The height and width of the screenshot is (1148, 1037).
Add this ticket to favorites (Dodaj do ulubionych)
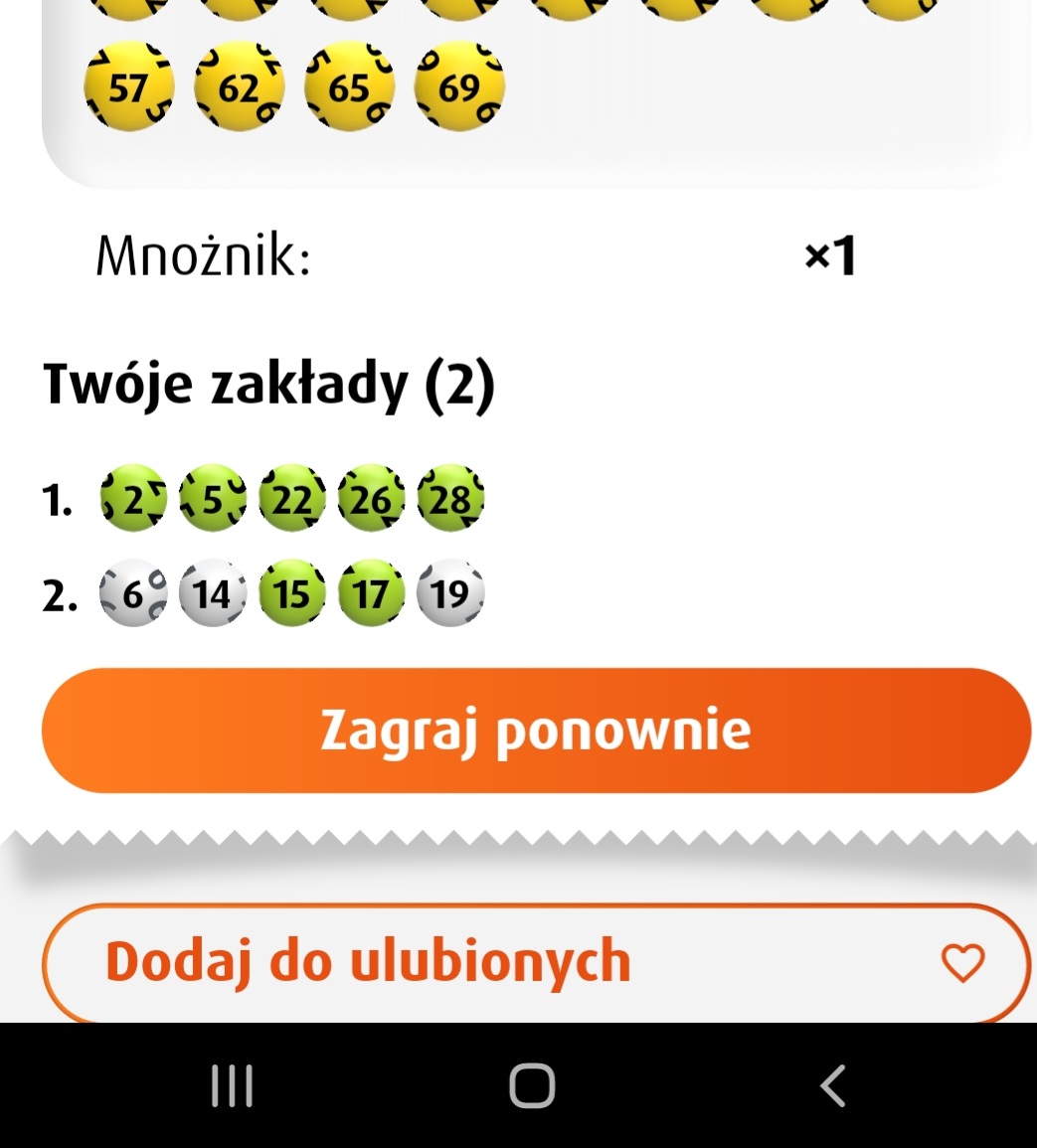coord(535,962)
